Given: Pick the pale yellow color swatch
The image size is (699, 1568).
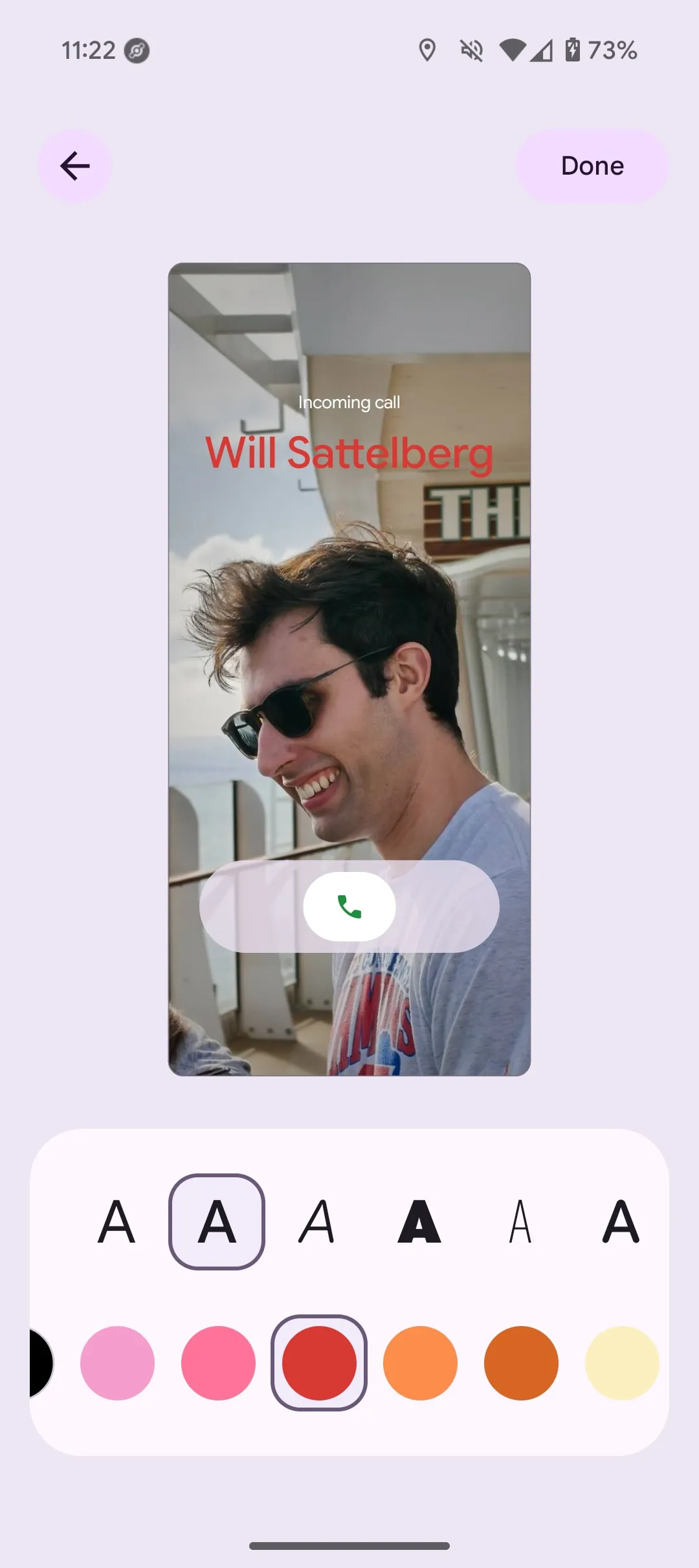Looking at the screenshot, I should click(622, 1363).
